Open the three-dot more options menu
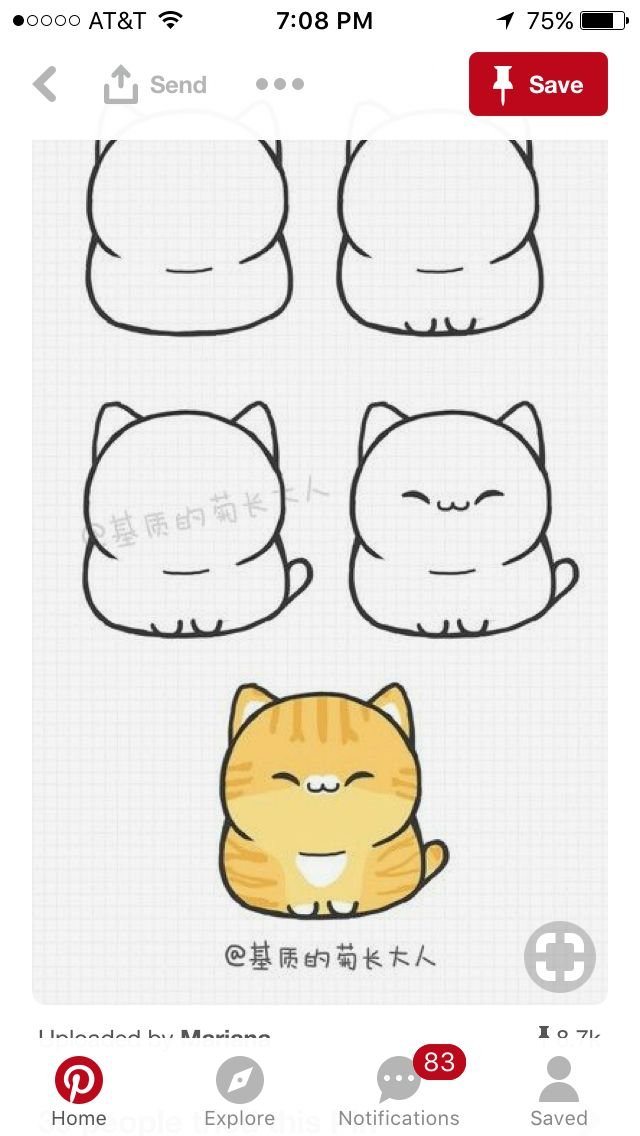 (x=280, y=84)
